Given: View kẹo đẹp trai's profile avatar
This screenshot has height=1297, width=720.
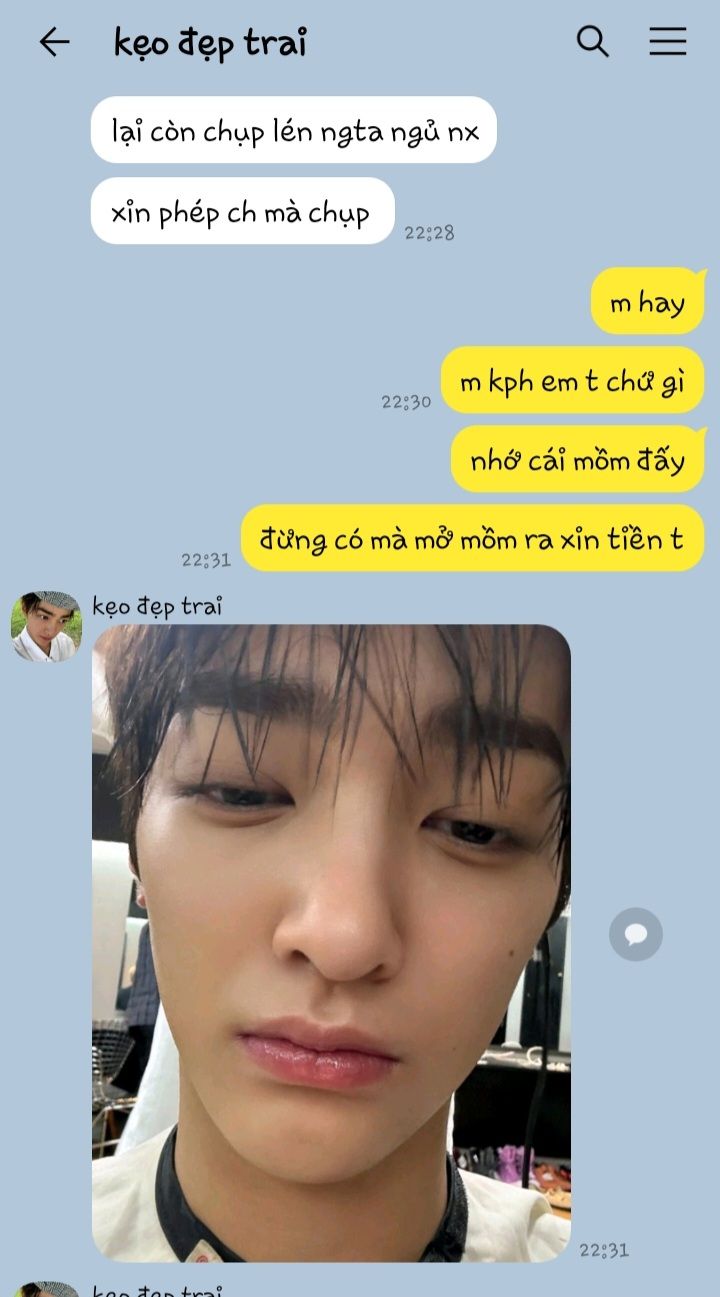Looking at the screenshot, I should coord(46,626).
